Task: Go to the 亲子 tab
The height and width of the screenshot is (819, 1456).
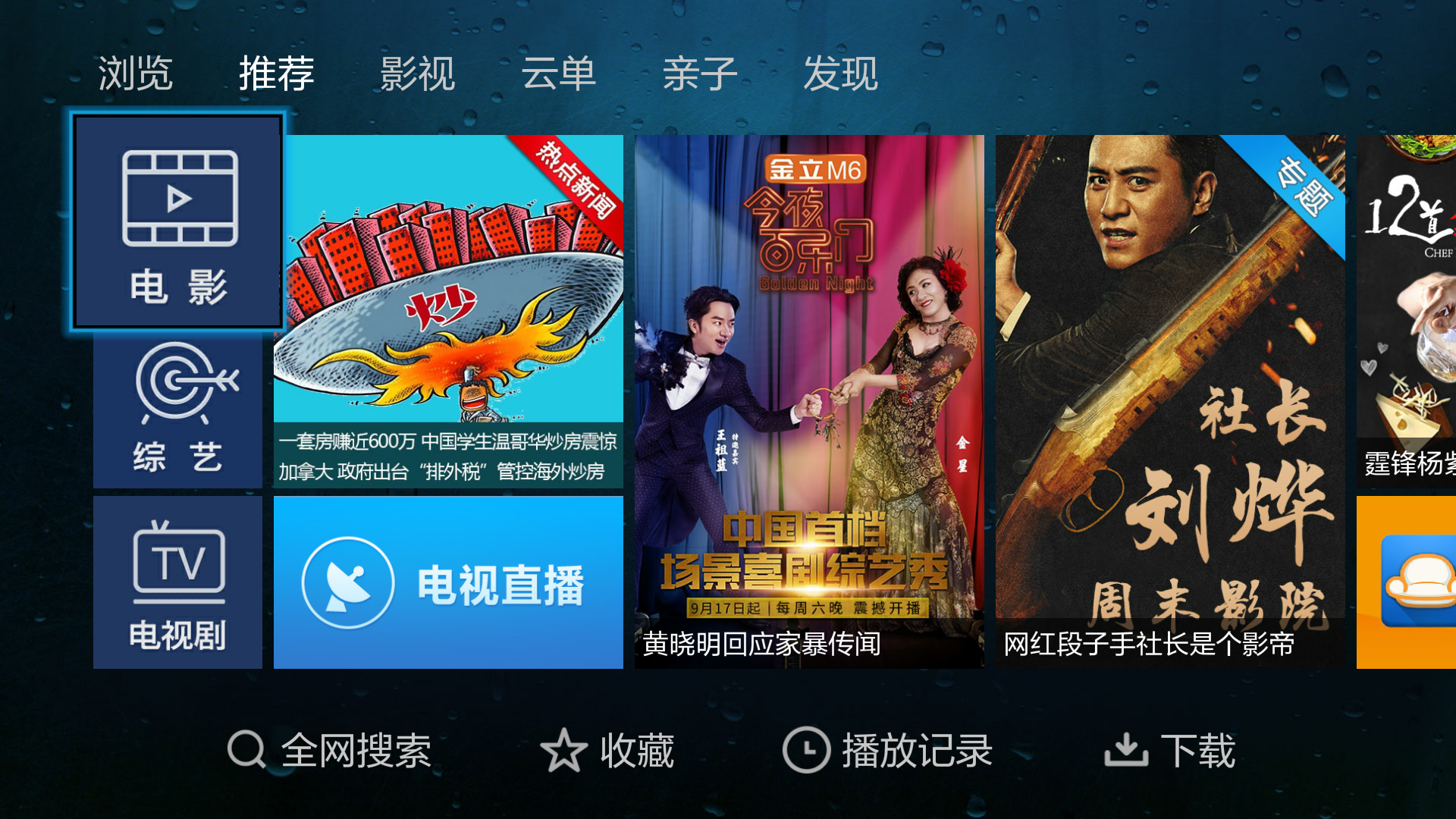Action: [x=699, y=74]
